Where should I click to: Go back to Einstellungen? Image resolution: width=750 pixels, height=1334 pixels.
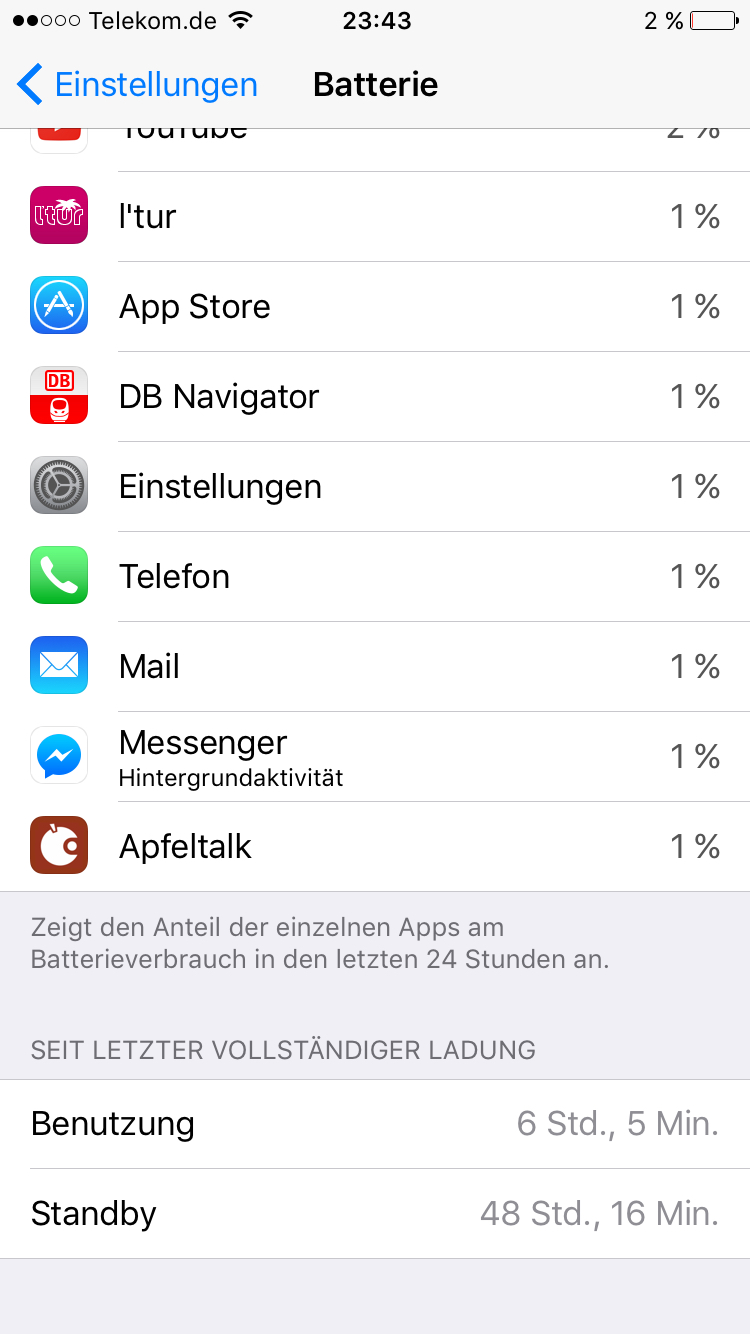(x=138, y=85)
